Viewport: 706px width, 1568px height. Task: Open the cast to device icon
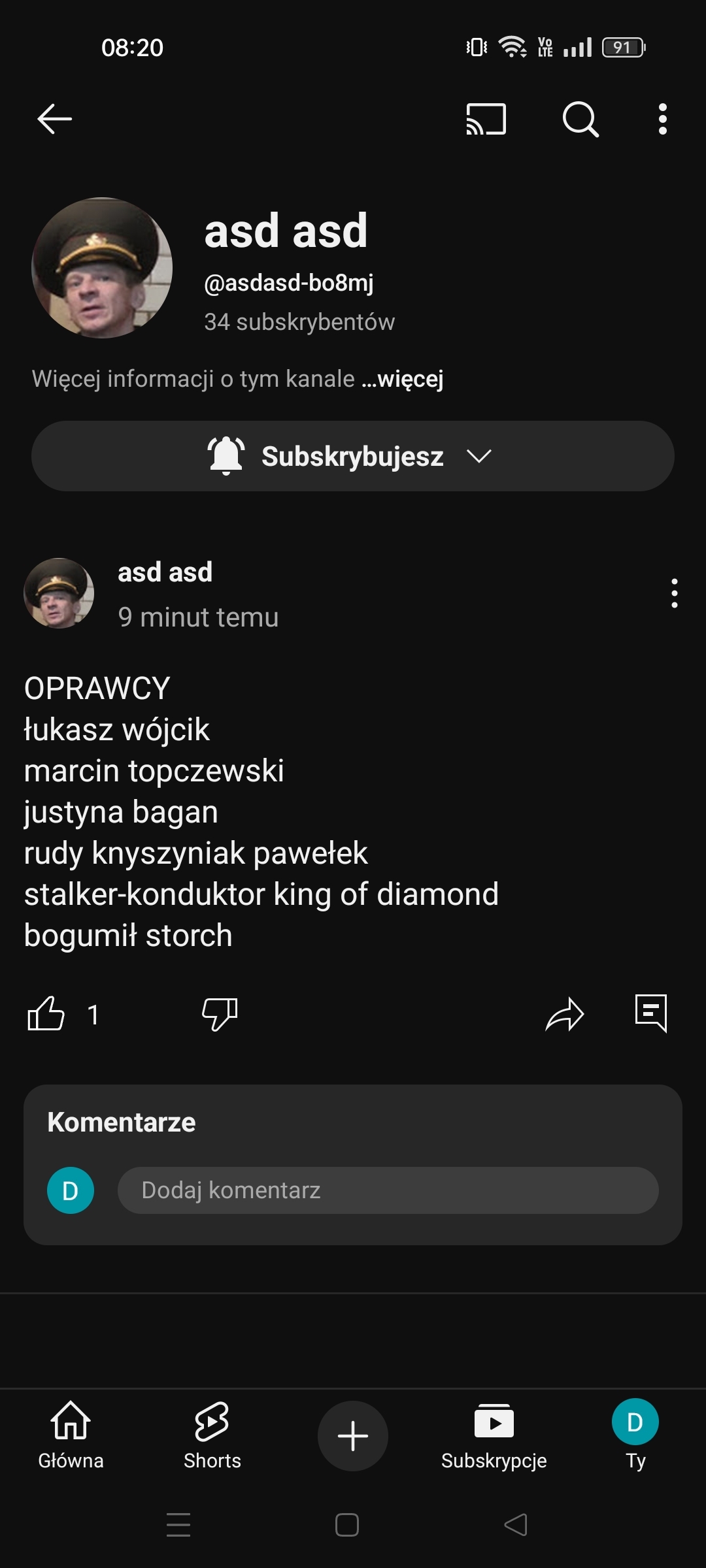pos(486,119)
